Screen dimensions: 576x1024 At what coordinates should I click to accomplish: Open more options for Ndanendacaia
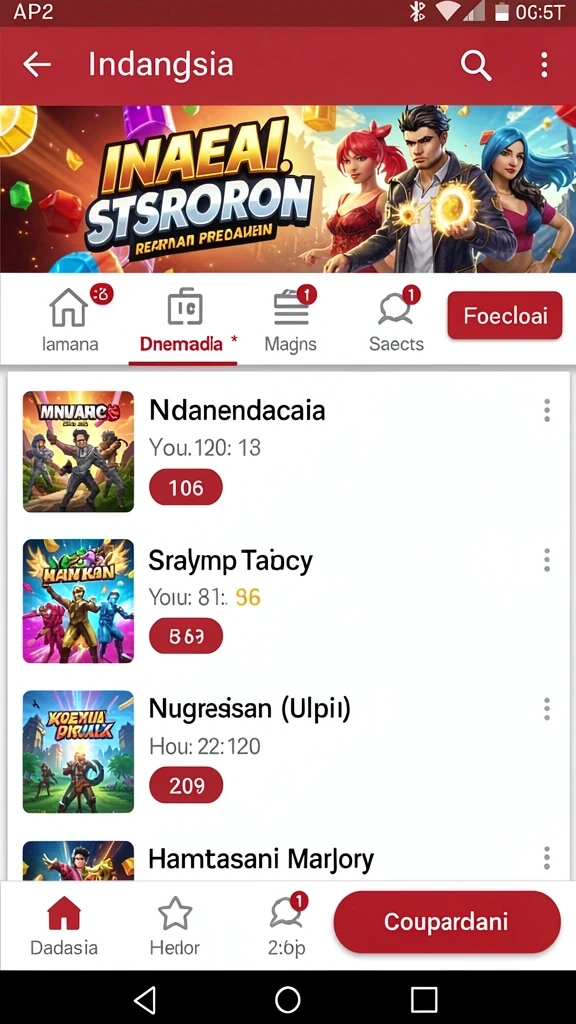pos(547,410)
